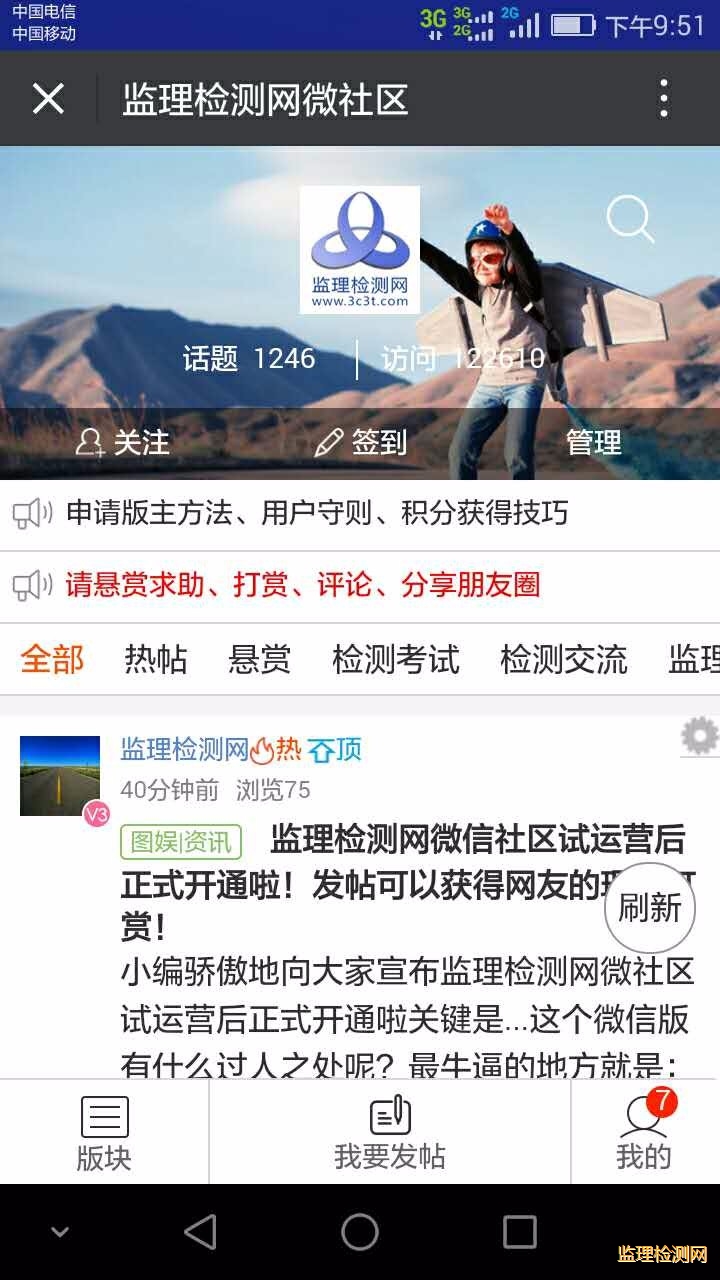Viewport: 720px width, 1280px height.
Task: Go to the 我的 profile tab
Action: 644,1133
